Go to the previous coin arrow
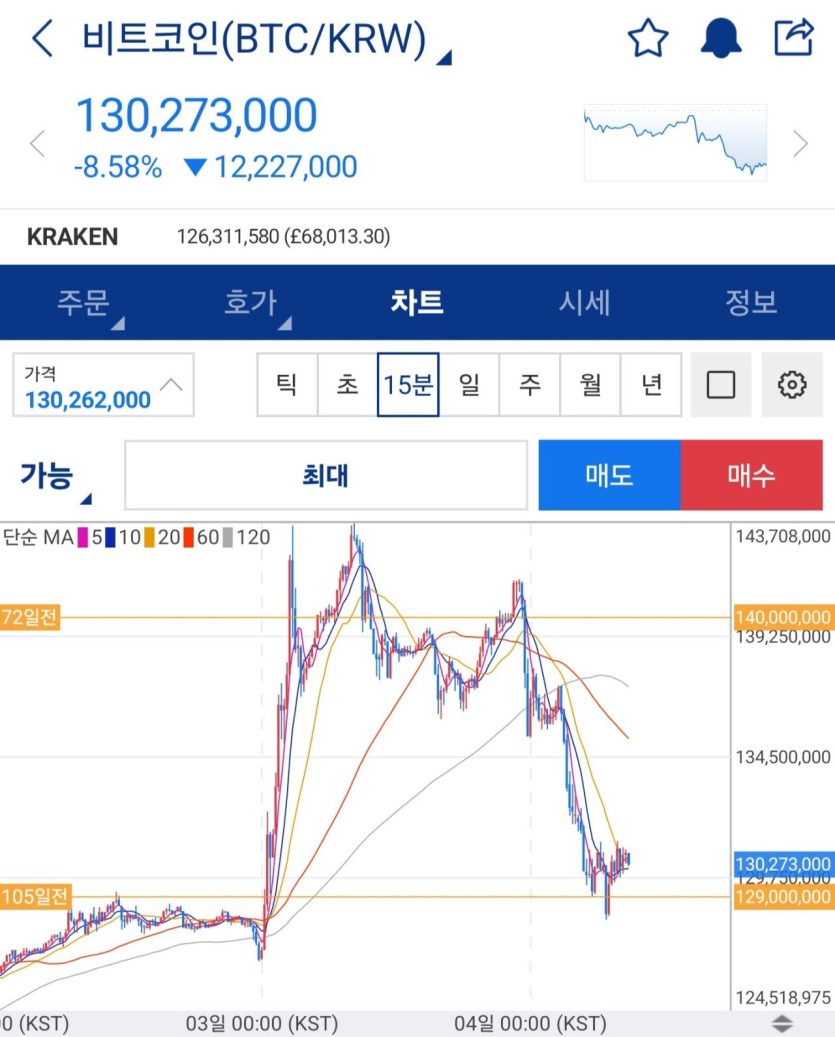 37,144
